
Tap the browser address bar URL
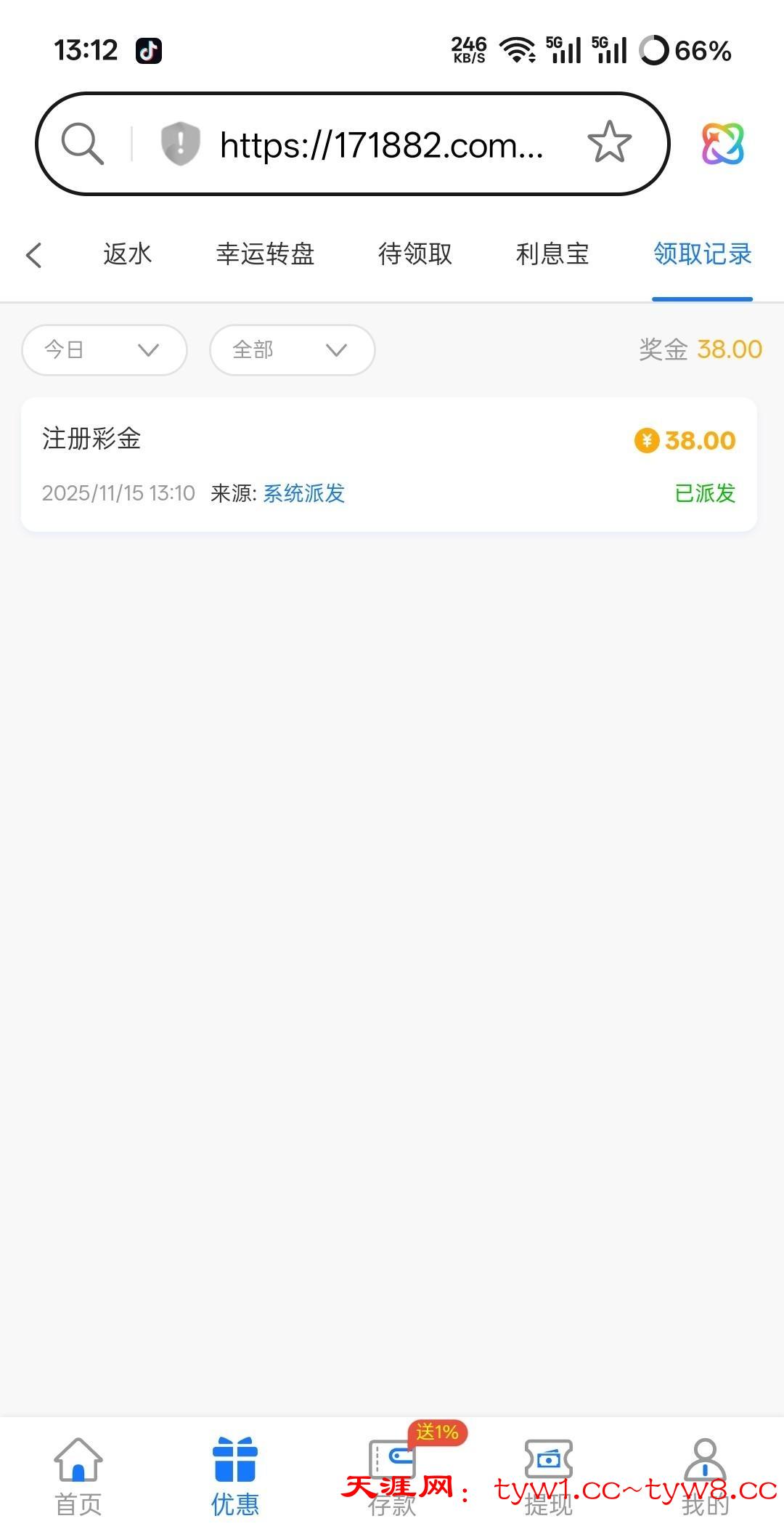[x=381, y=145]
